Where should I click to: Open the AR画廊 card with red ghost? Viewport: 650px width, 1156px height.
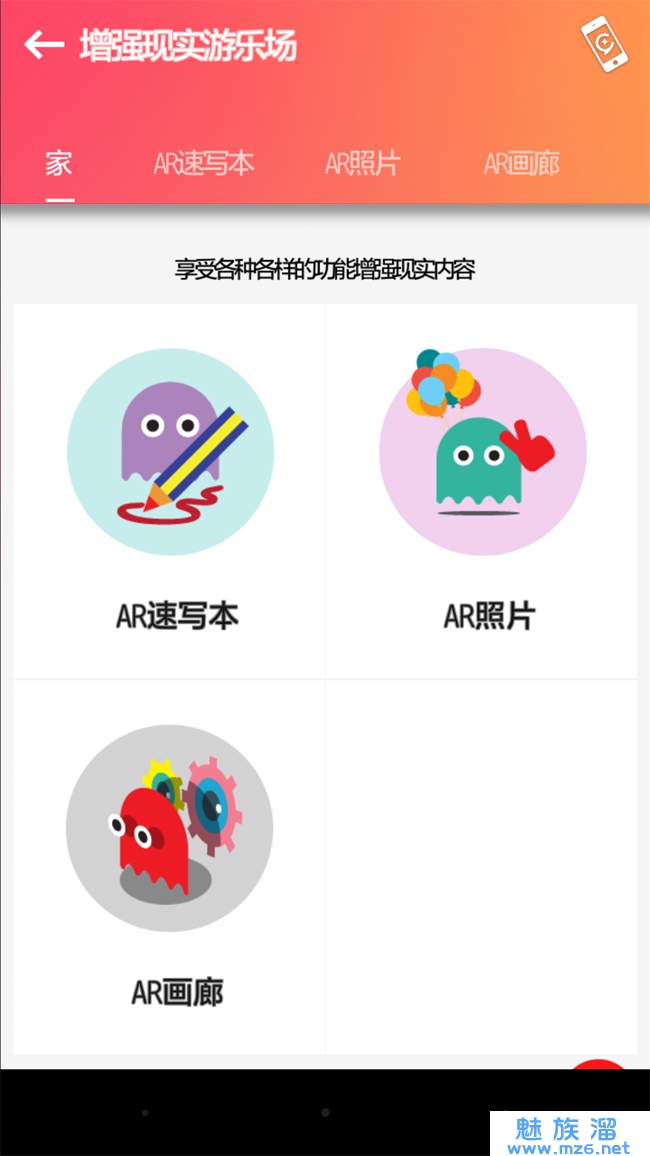pyautogui.click(x=170, y=866)
